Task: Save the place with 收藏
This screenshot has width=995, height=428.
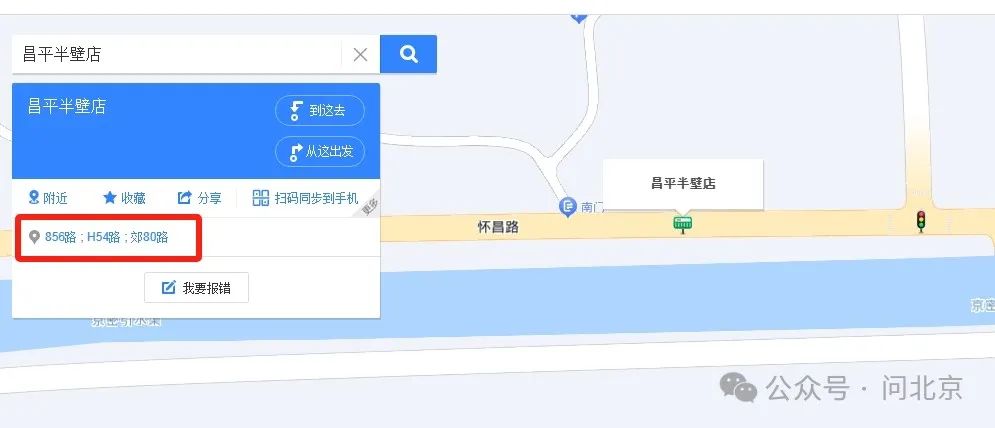Action: [124, 198]
